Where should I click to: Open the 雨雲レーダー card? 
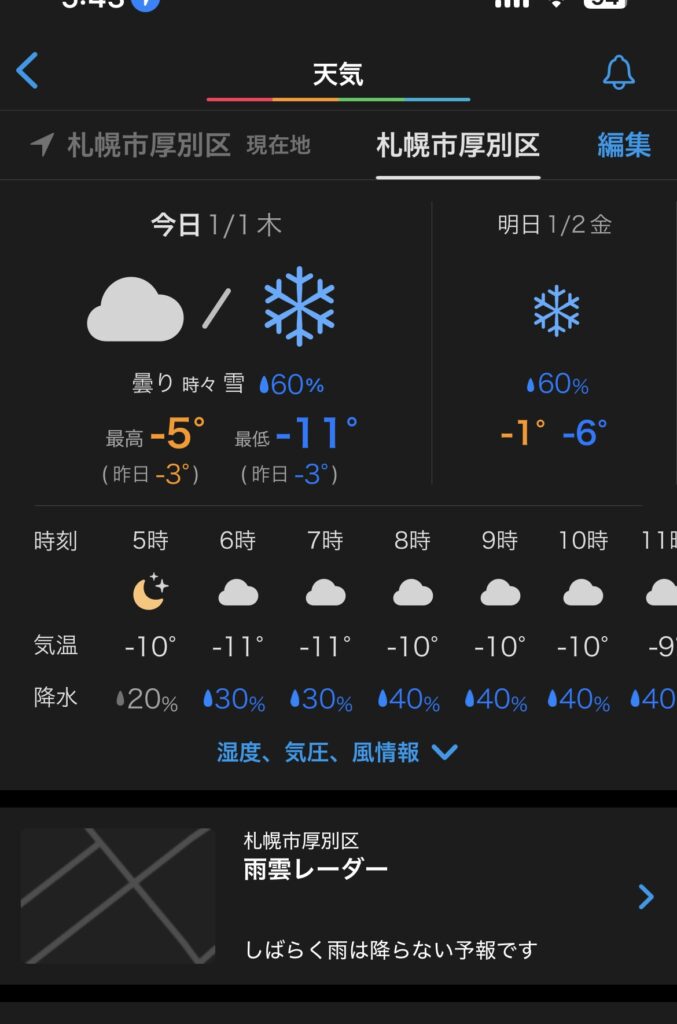(x=338, y=896)
